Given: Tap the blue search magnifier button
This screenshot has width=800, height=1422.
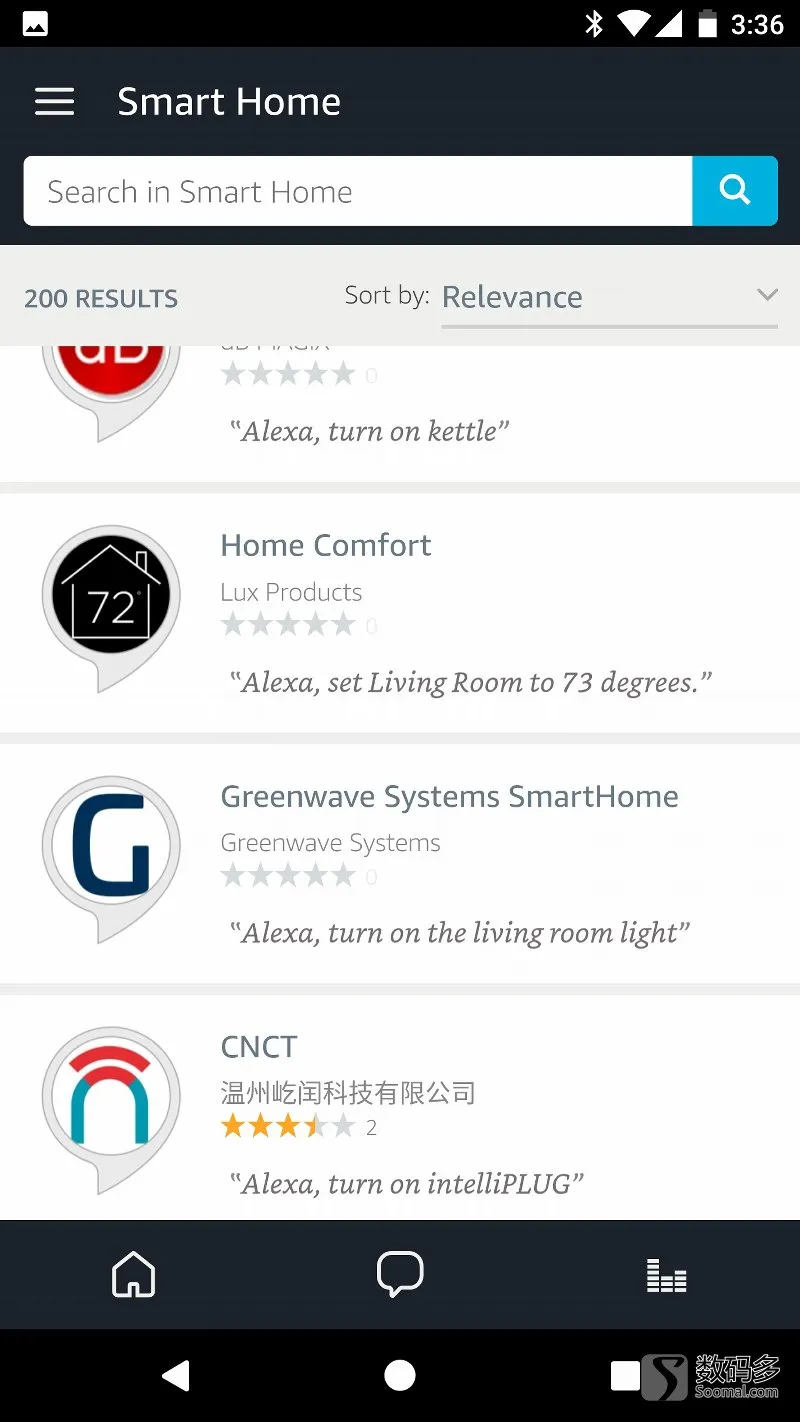Looking at the screenshot, I should tap(735, 191).
